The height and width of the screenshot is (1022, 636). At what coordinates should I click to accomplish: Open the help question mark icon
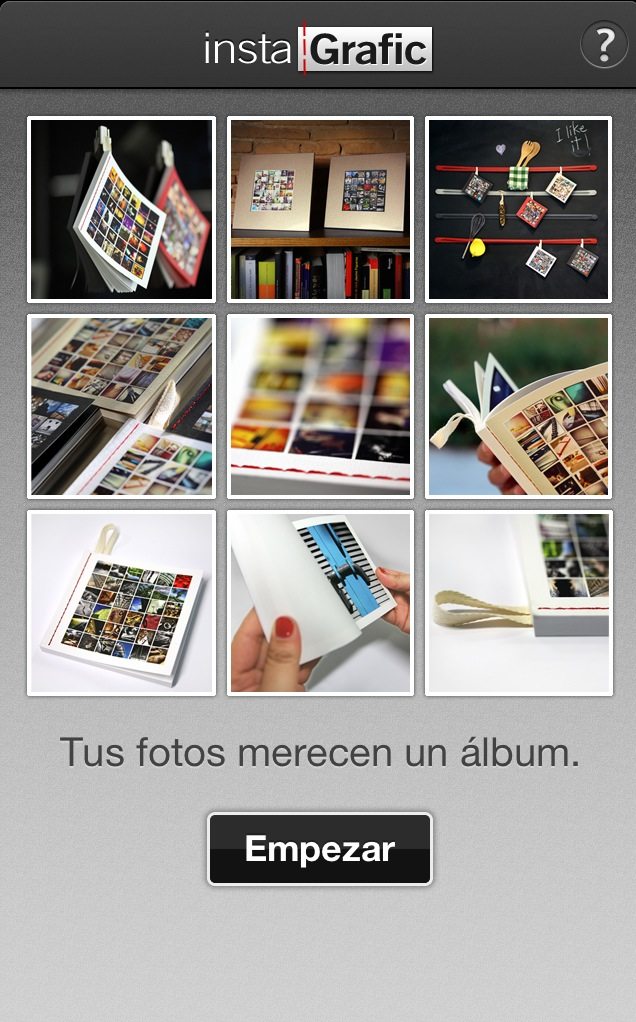tap(604, 44)
